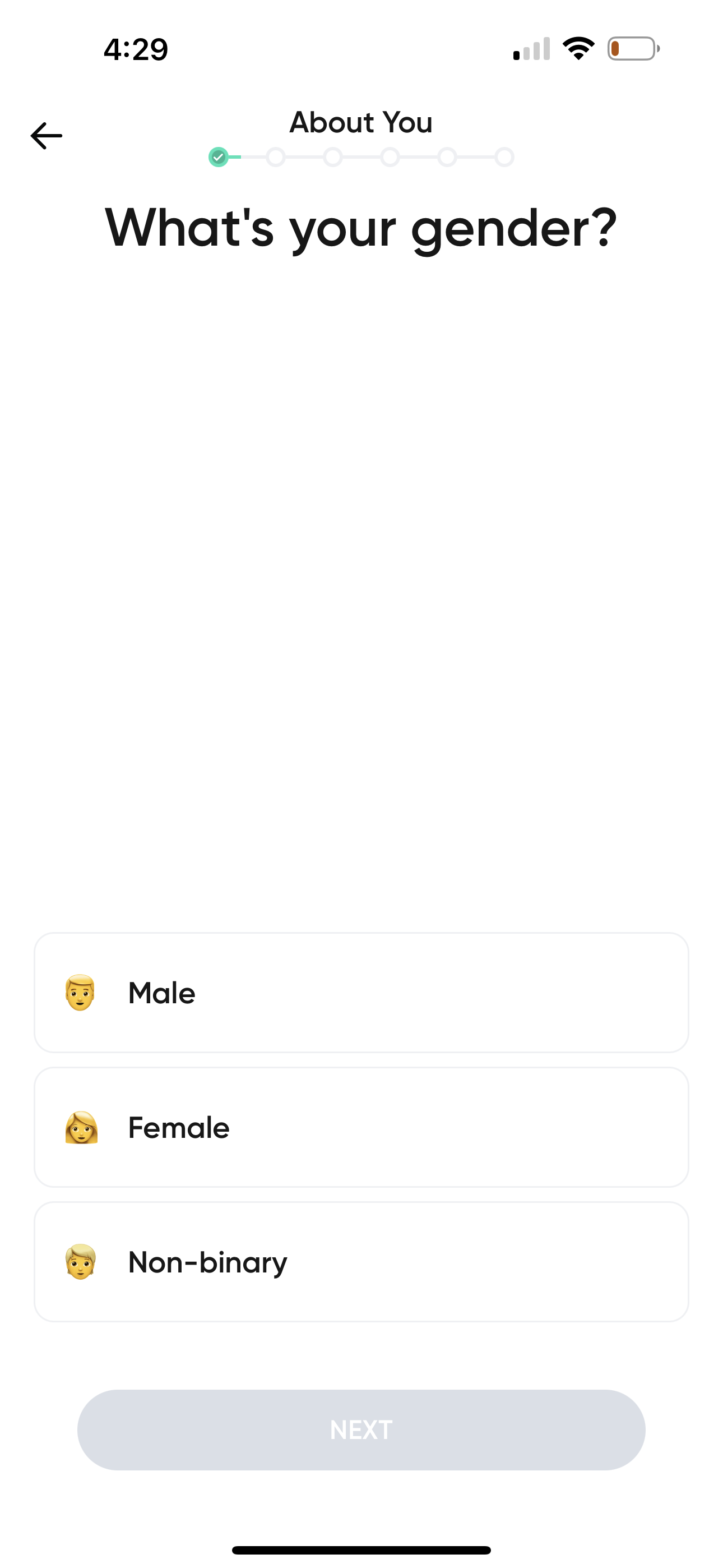This screenshot has height=1568, width=723.
Task: Click the fourth progress dot
Action: pyautogui.click(x=390, y=157)
